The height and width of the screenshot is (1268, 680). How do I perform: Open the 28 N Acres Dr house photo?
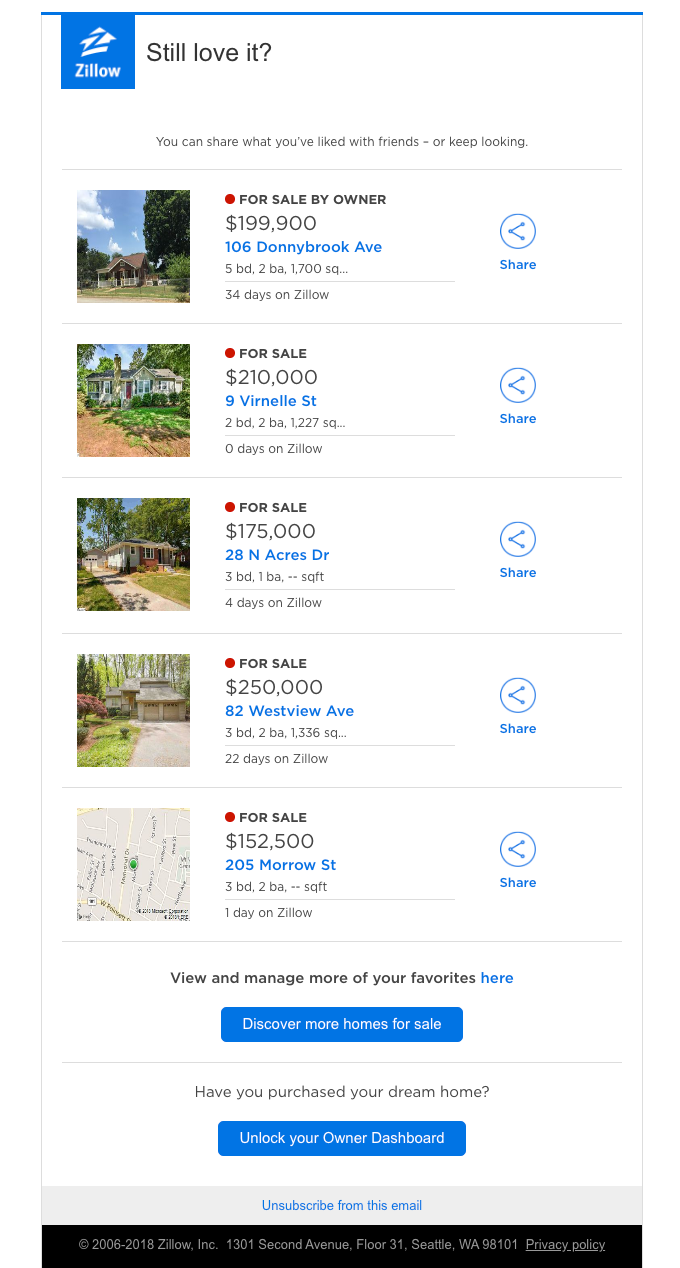pyautogui.click(x=133, y=554)
